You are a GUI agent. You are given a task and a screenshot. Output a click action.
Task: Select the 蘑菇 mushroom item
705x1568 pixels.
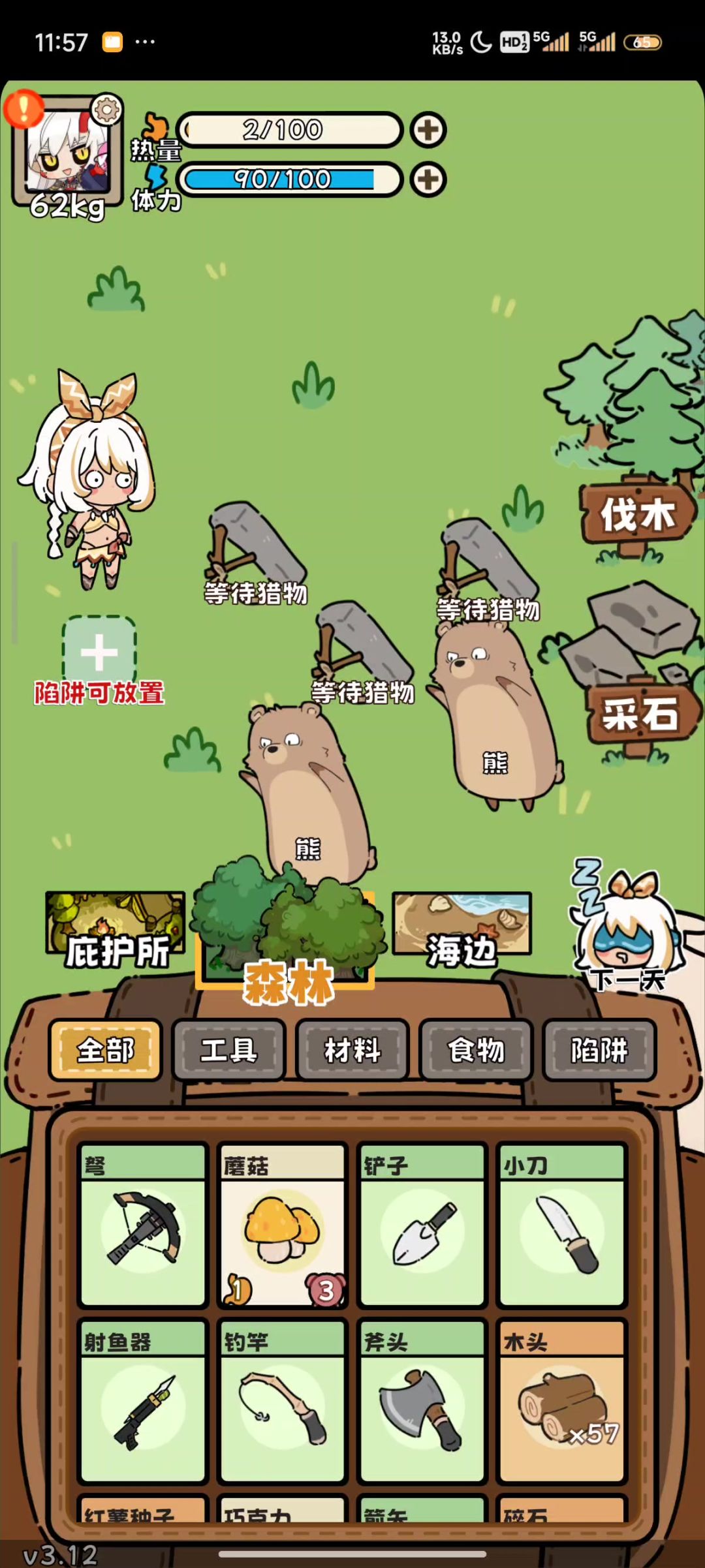pyautogui.click(x=282, y=1225)
